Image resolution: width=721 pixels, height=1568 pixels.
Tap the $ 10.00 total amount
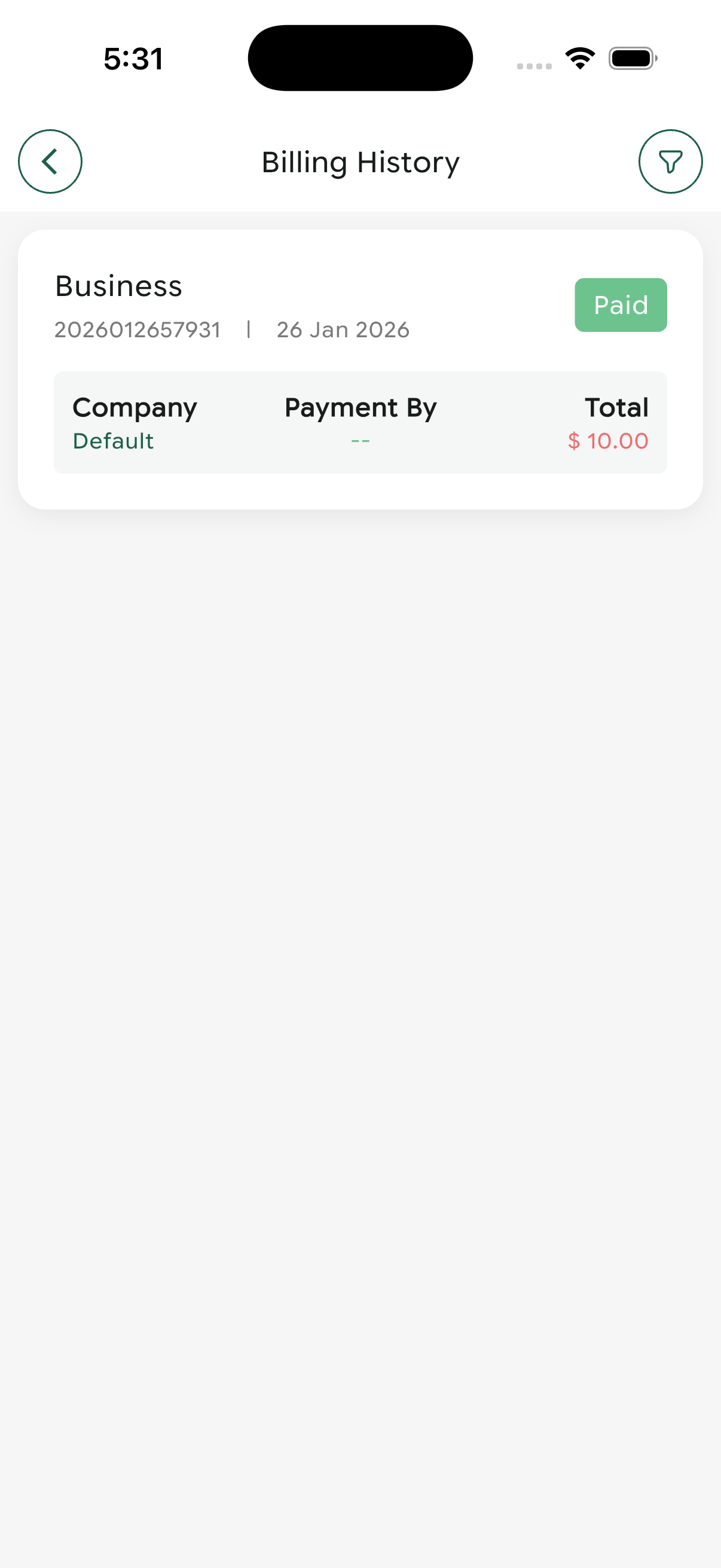tap(608, 440)
